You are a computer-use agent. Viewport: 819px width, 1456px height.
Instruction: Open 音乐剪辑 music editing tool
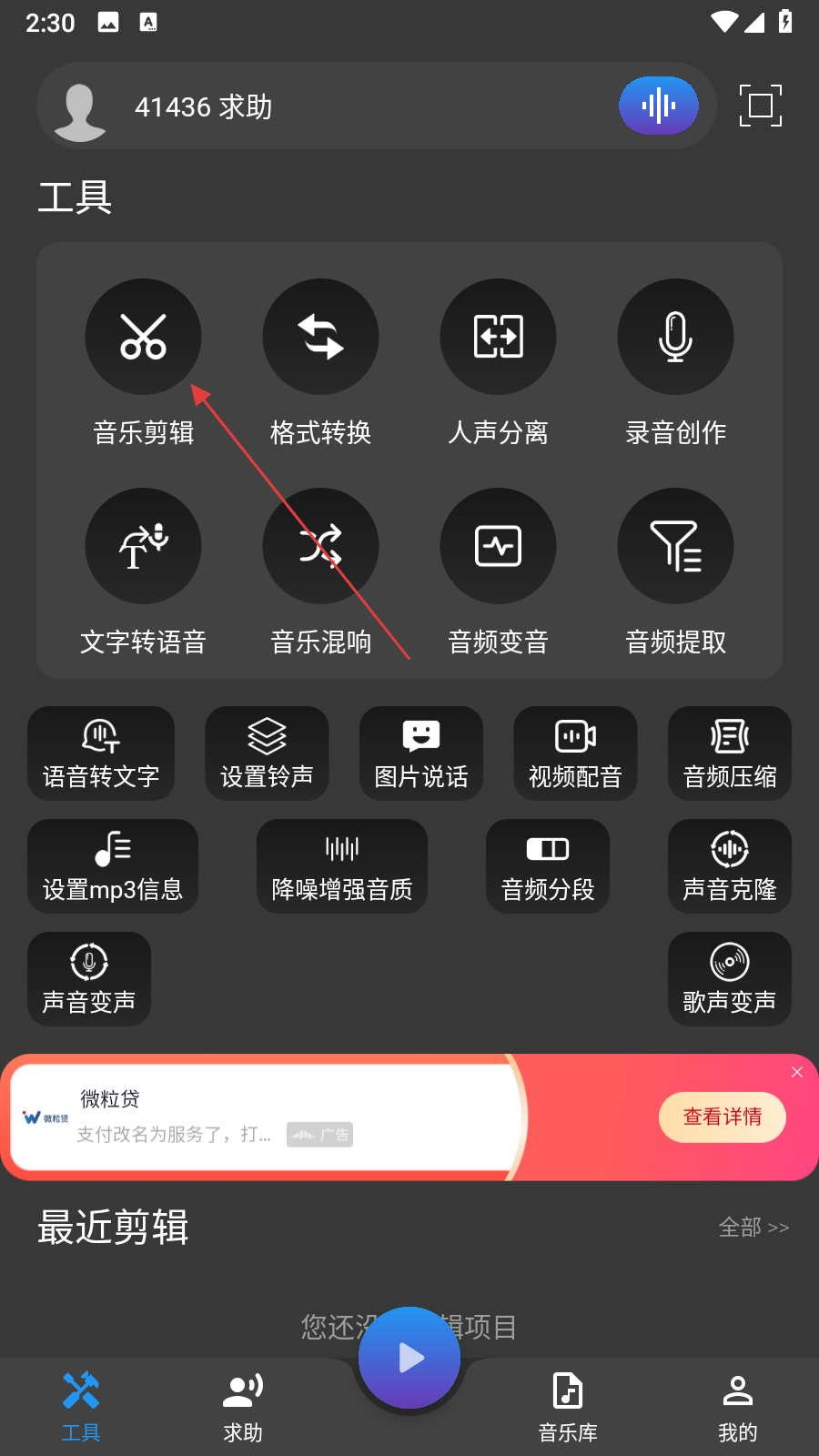(143, 337)
